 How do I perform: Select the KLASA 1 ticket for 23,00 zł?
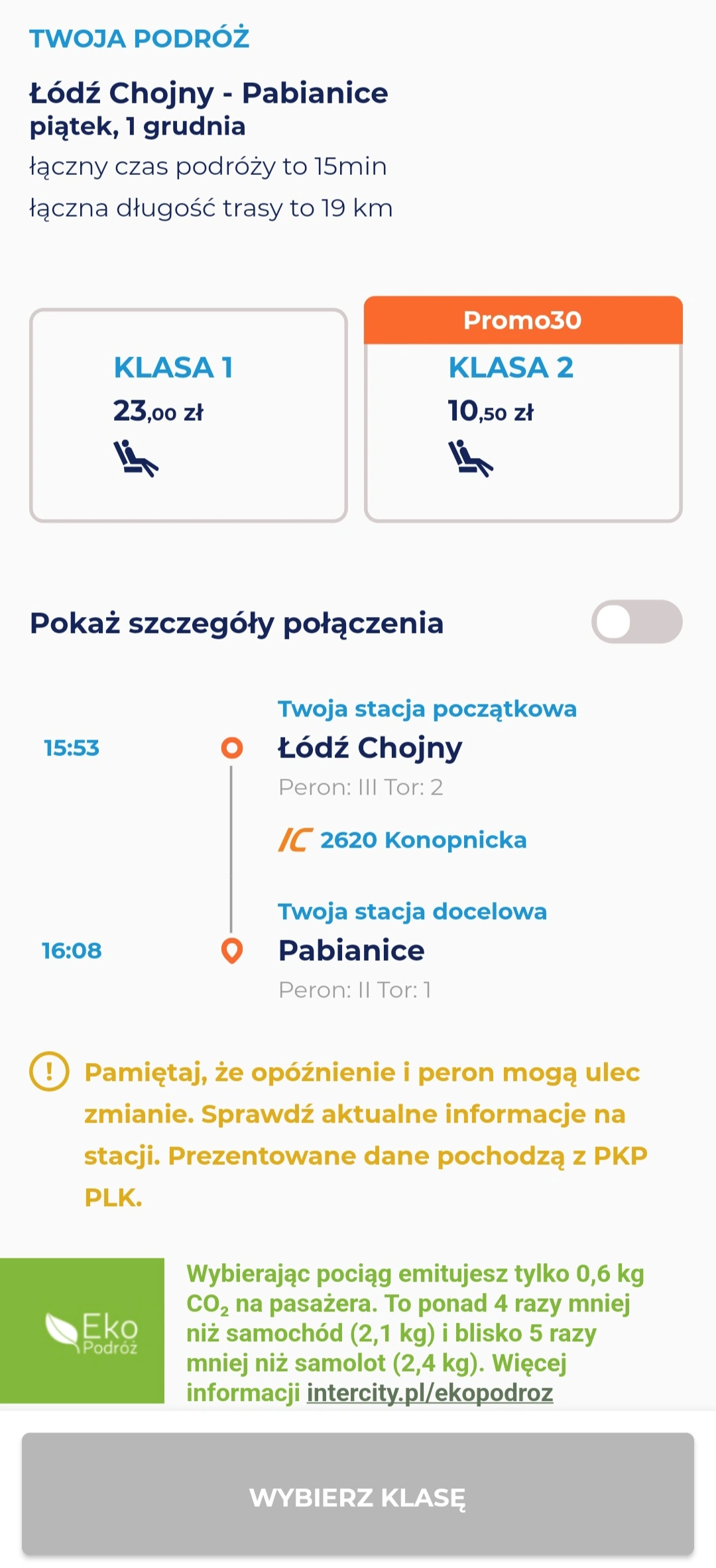coord(188,415)
